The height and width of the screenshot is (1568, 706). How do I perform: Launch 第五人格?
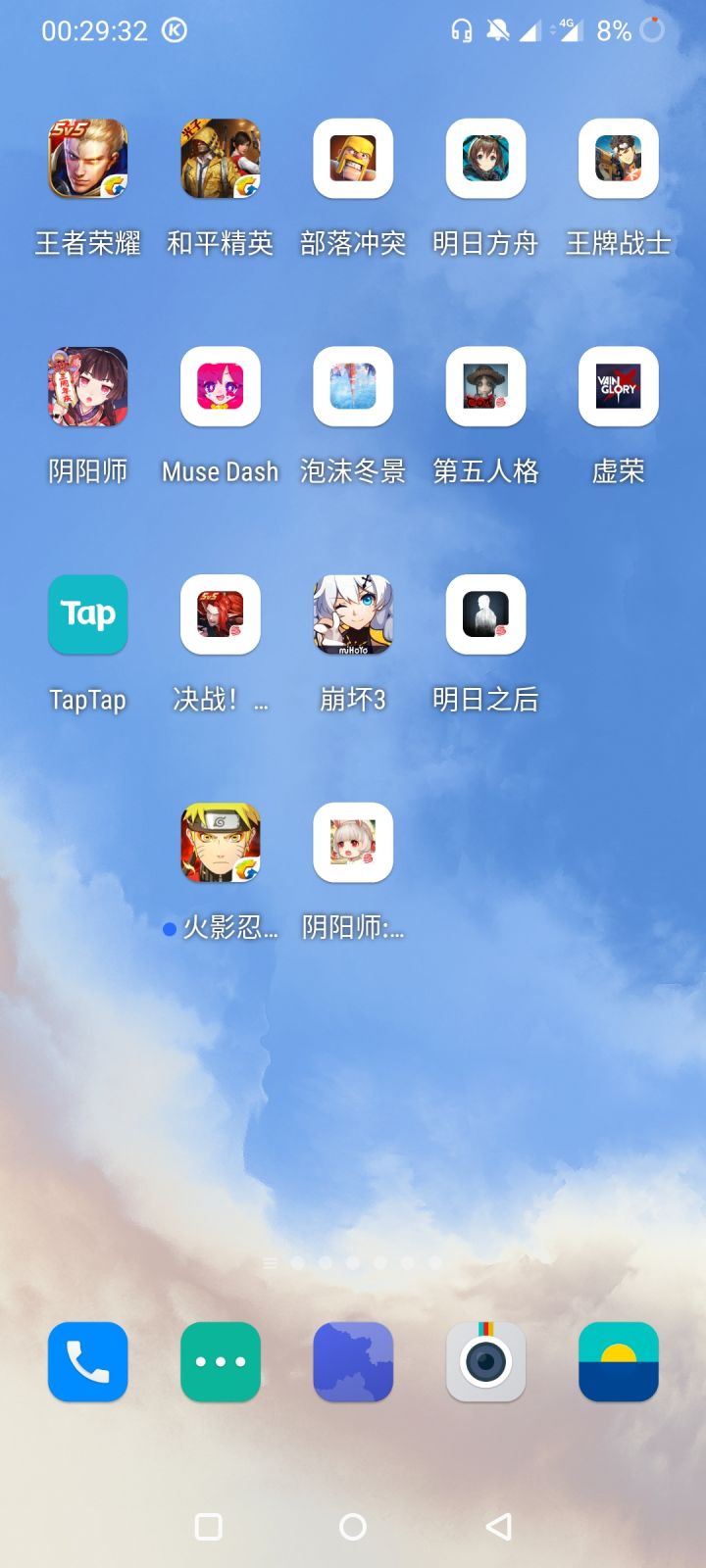485,387
